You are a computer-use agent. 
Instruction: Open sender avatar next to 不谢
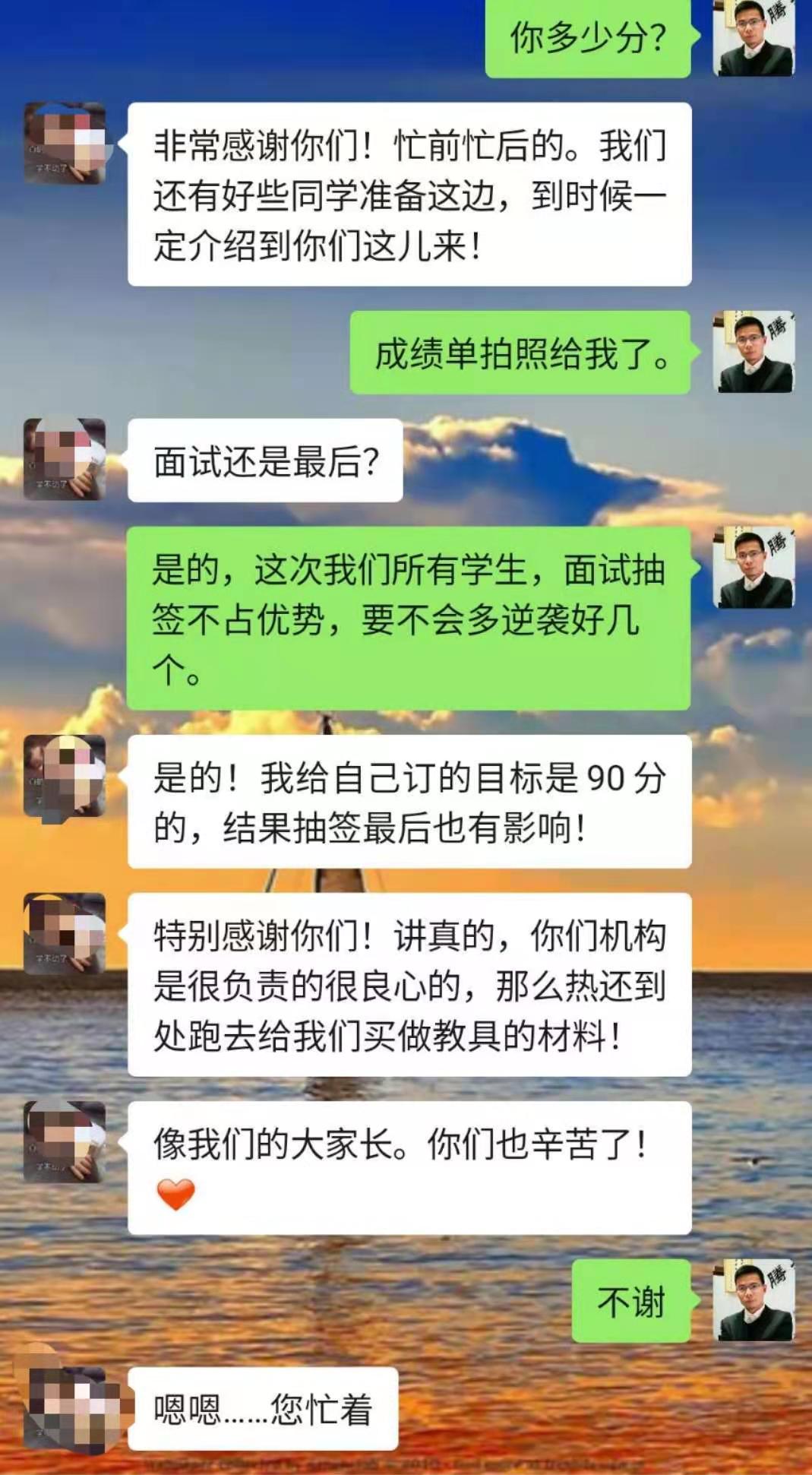pos(754,1300)
